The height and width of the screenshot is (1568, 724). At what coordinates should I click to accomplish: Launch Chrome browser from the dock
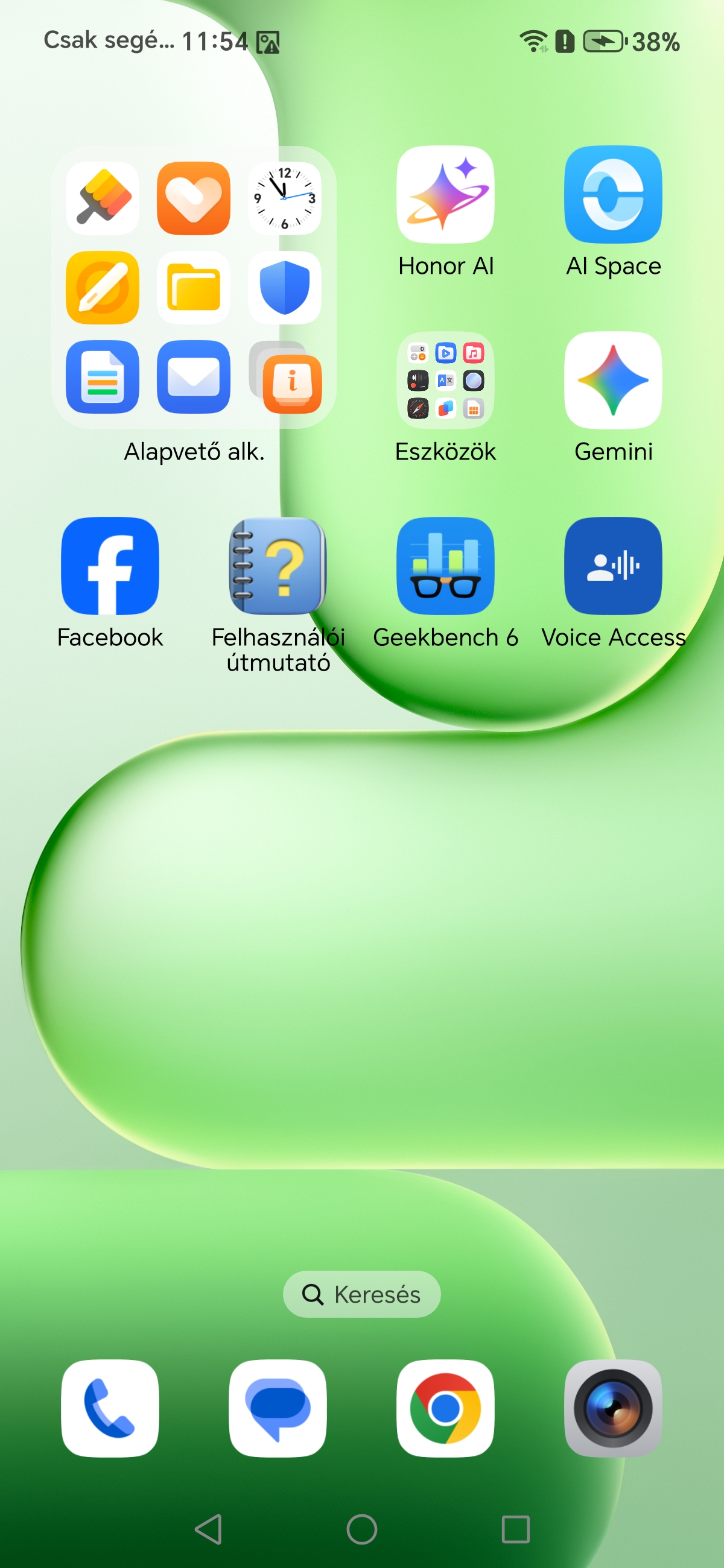pyautogui.click(x=445, y=1408)
